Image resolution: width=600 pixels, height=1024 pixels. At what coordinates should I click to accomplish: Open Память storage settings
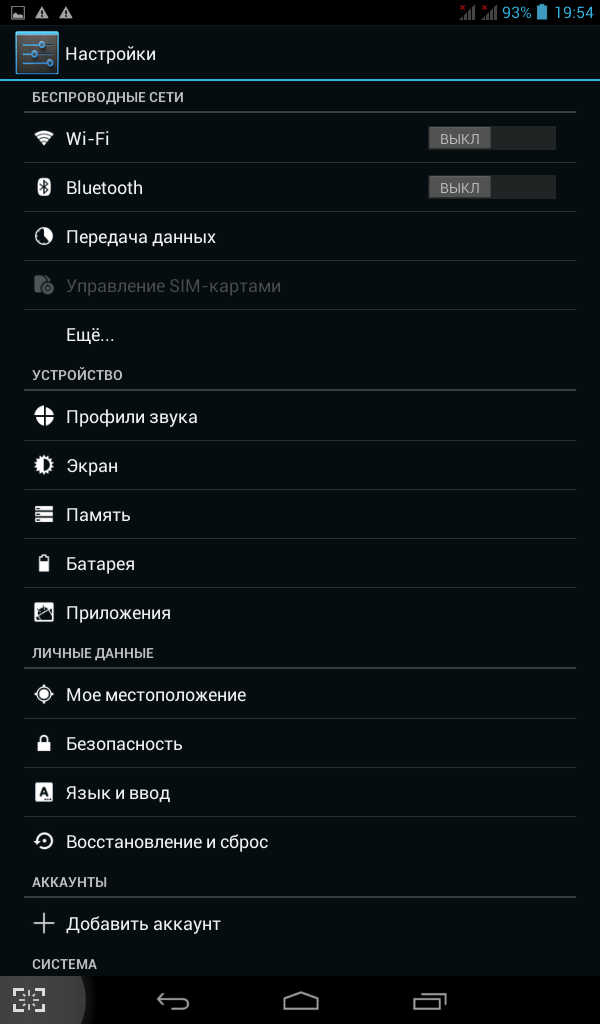coord(300,515)
